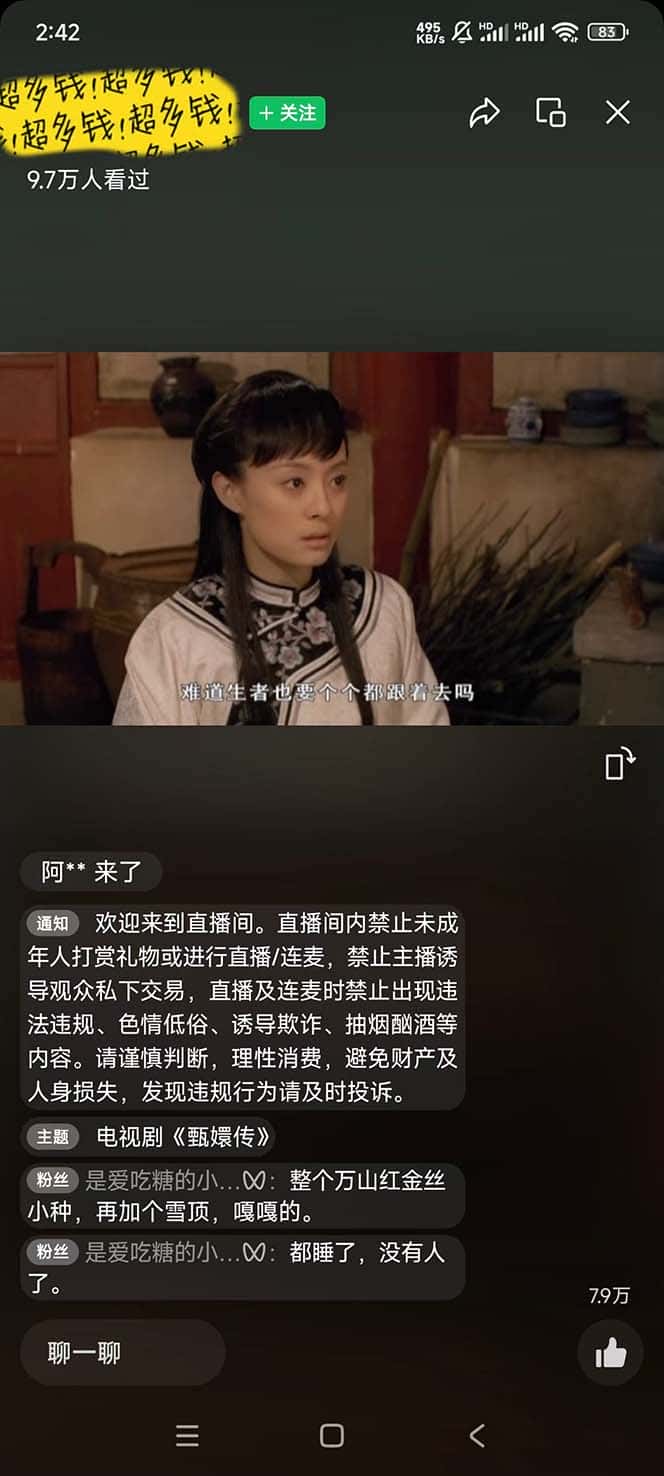This screenshot has width=664, height=1476.
Task: Open the 聊一聊 chat input
Action: (x=122, y=1353)
